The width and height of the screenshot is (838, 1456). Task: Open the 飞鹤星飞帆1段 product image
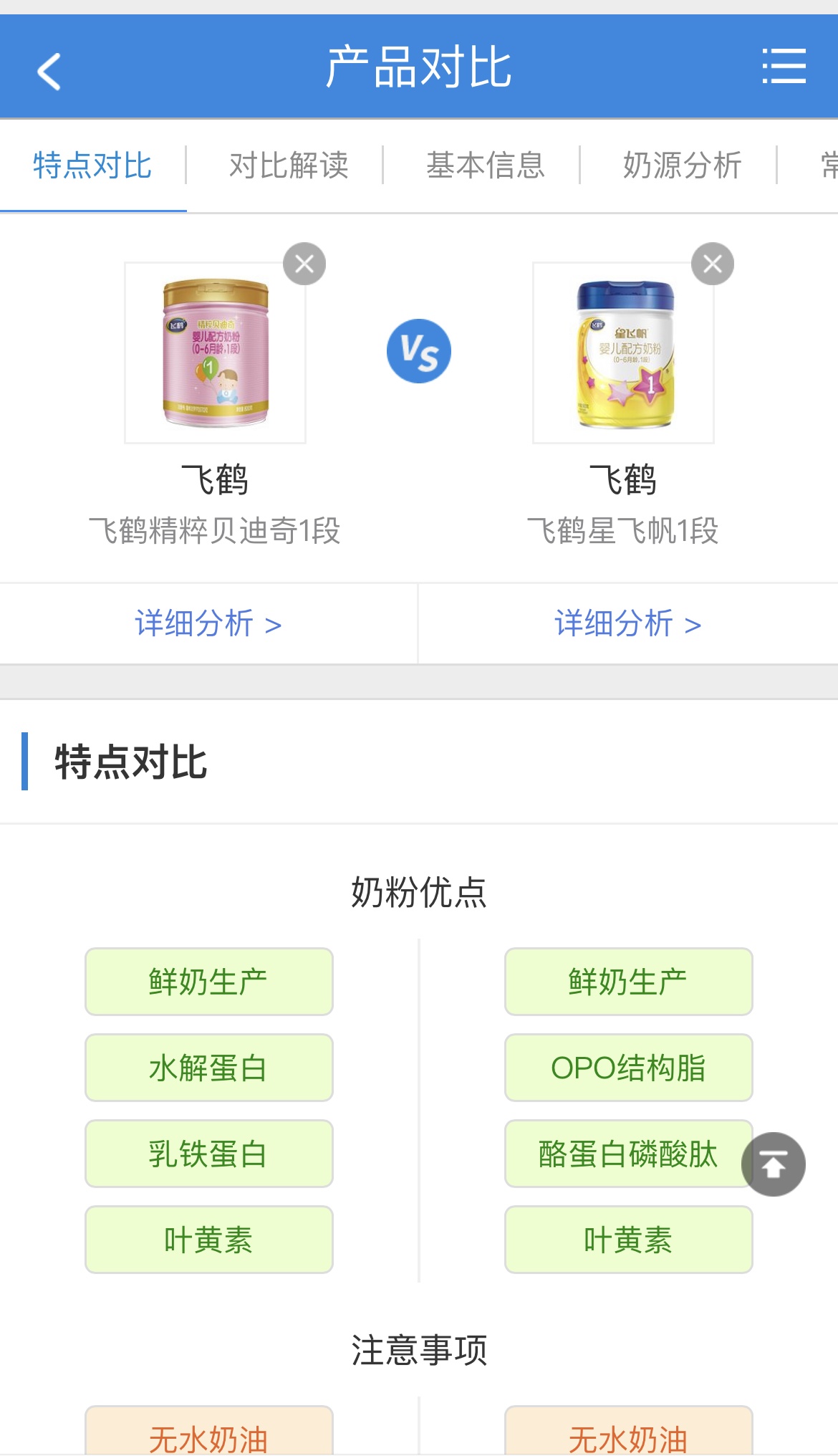coord(623,353)
